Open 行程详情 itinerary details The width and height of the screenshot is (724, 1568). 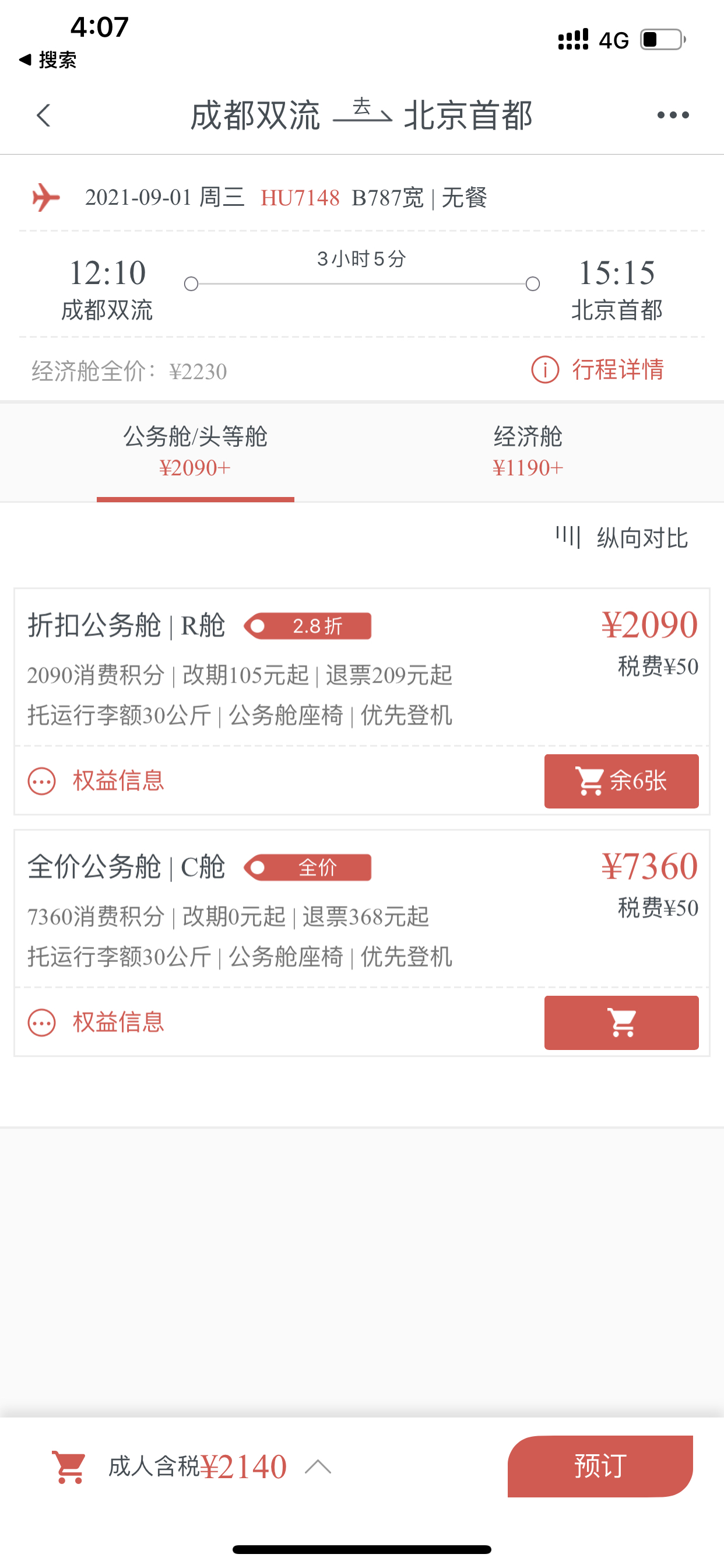coord(598,369)
